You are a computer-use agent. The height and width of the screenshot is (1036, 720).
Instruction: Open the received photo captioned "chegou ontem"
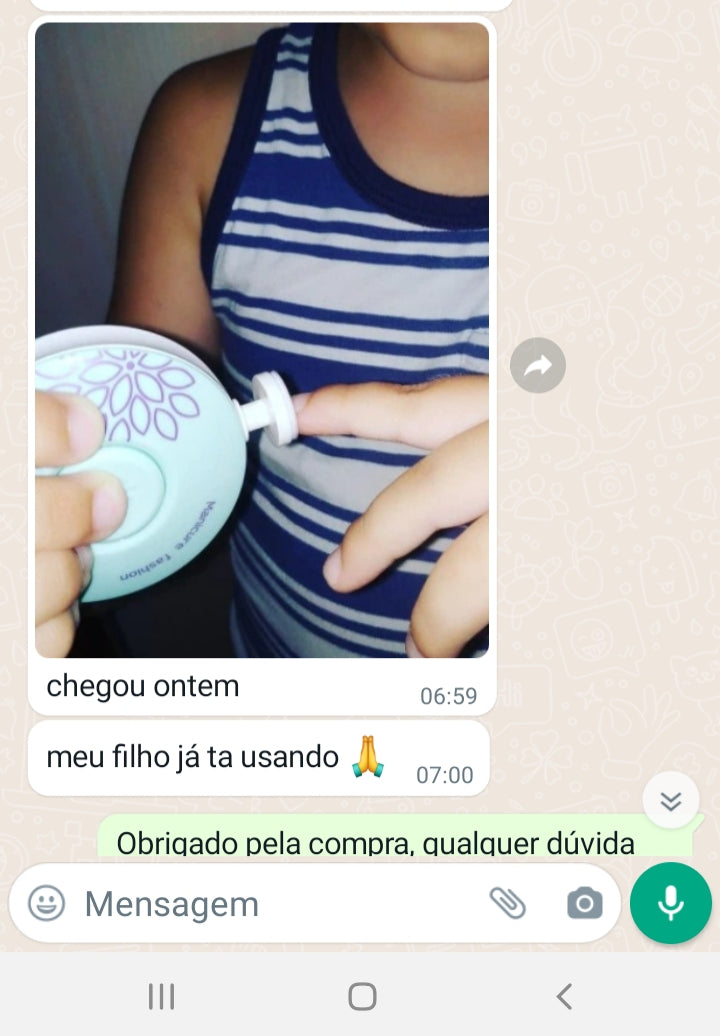pos(262,340)
